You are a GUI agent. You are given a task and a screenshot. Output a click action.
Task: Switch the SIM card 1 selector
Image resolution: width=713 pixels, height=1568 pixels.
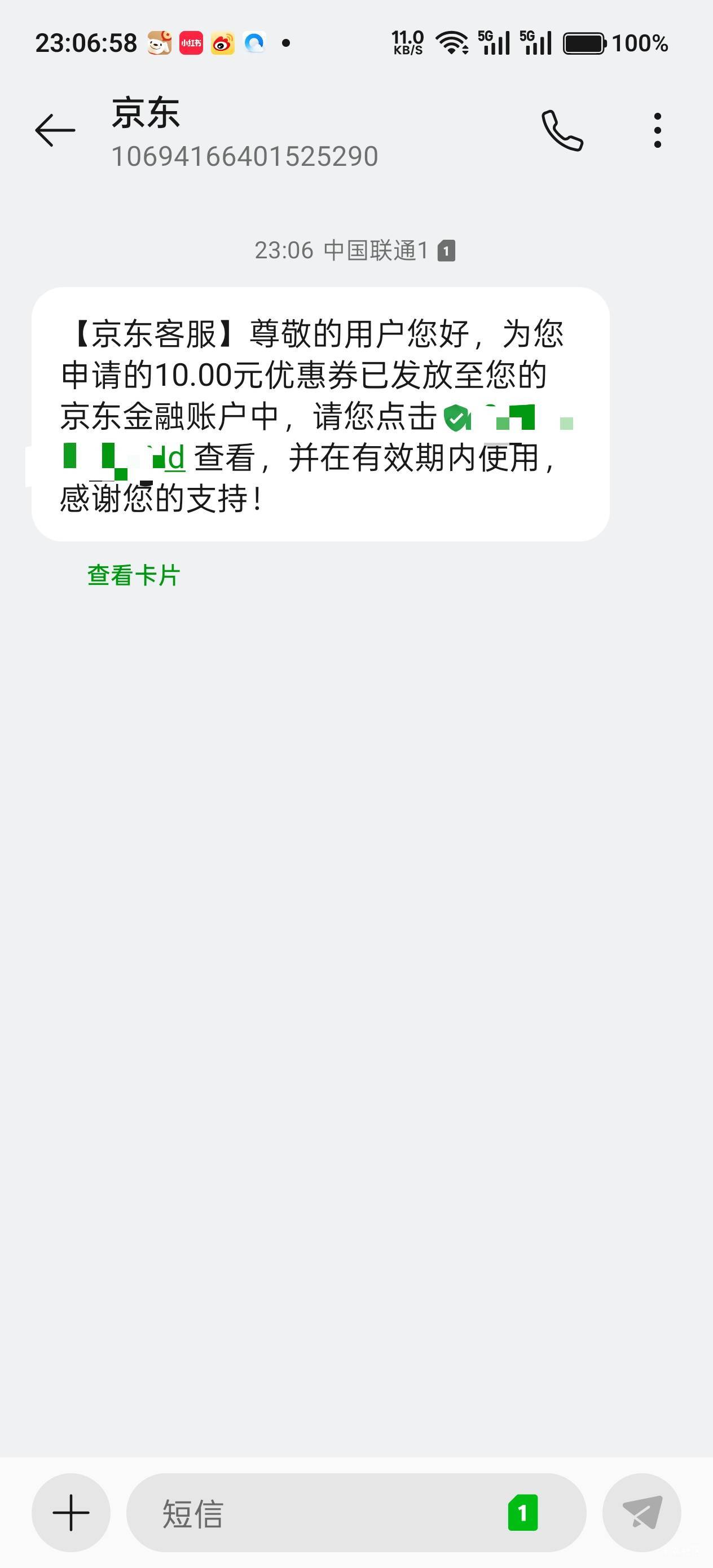pyautogui.click(x=523, y=1513)
